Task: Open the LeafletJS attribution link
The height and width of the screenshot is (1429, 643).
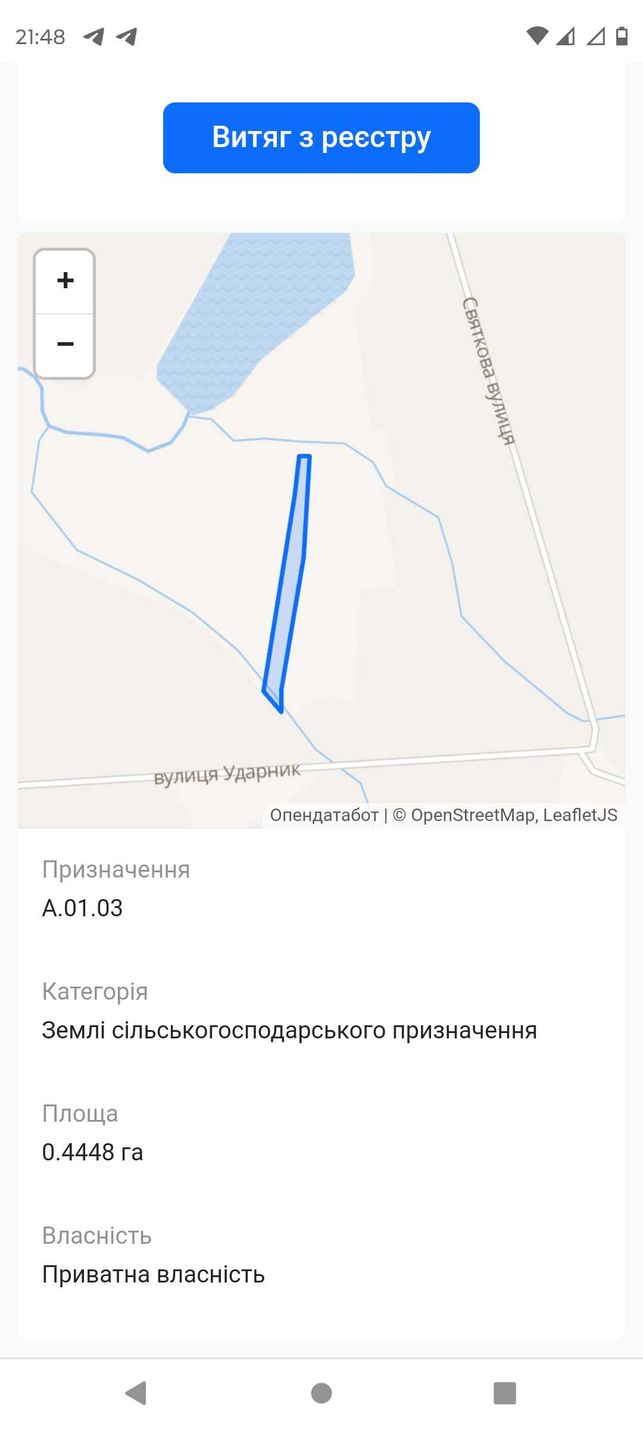Action: coord(581,815)
